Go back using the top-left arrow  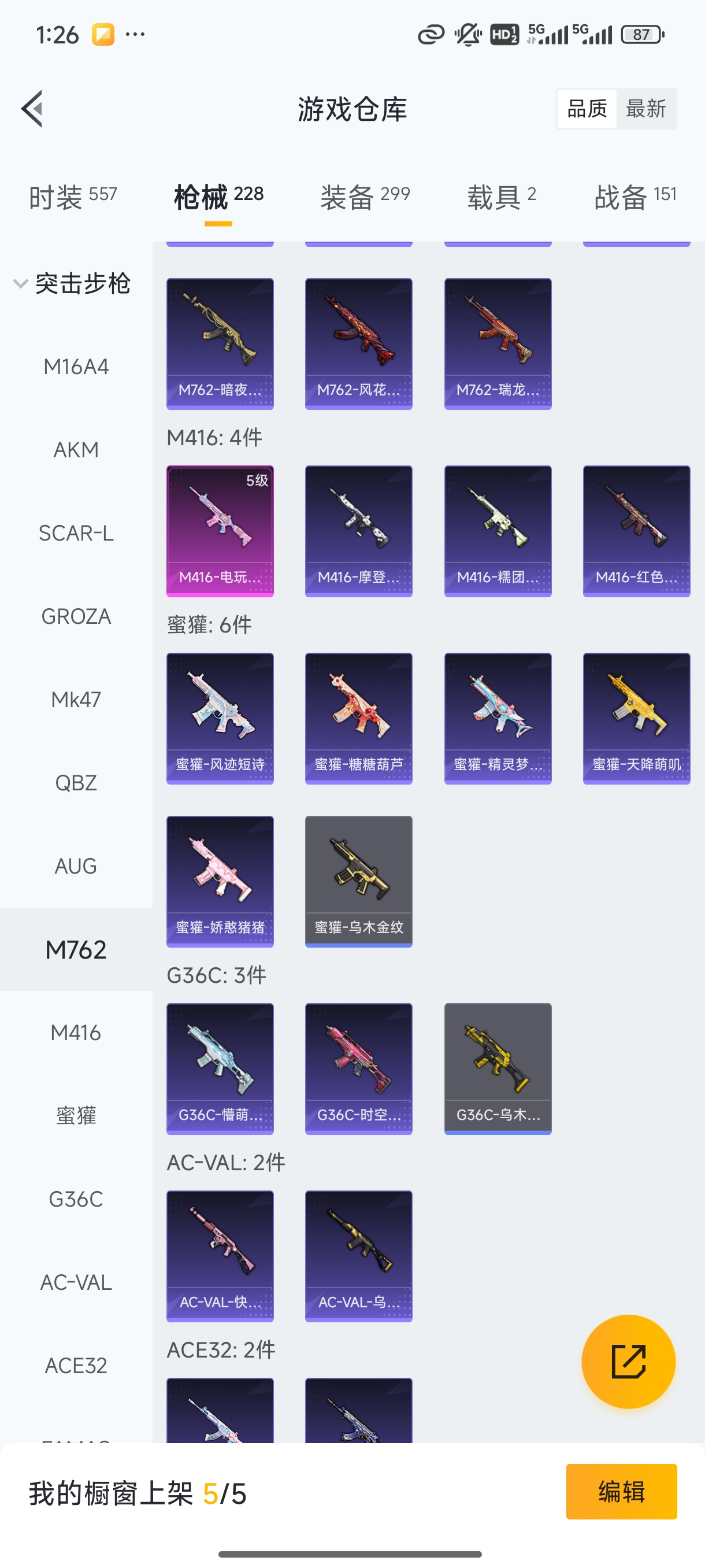[32, 109]
